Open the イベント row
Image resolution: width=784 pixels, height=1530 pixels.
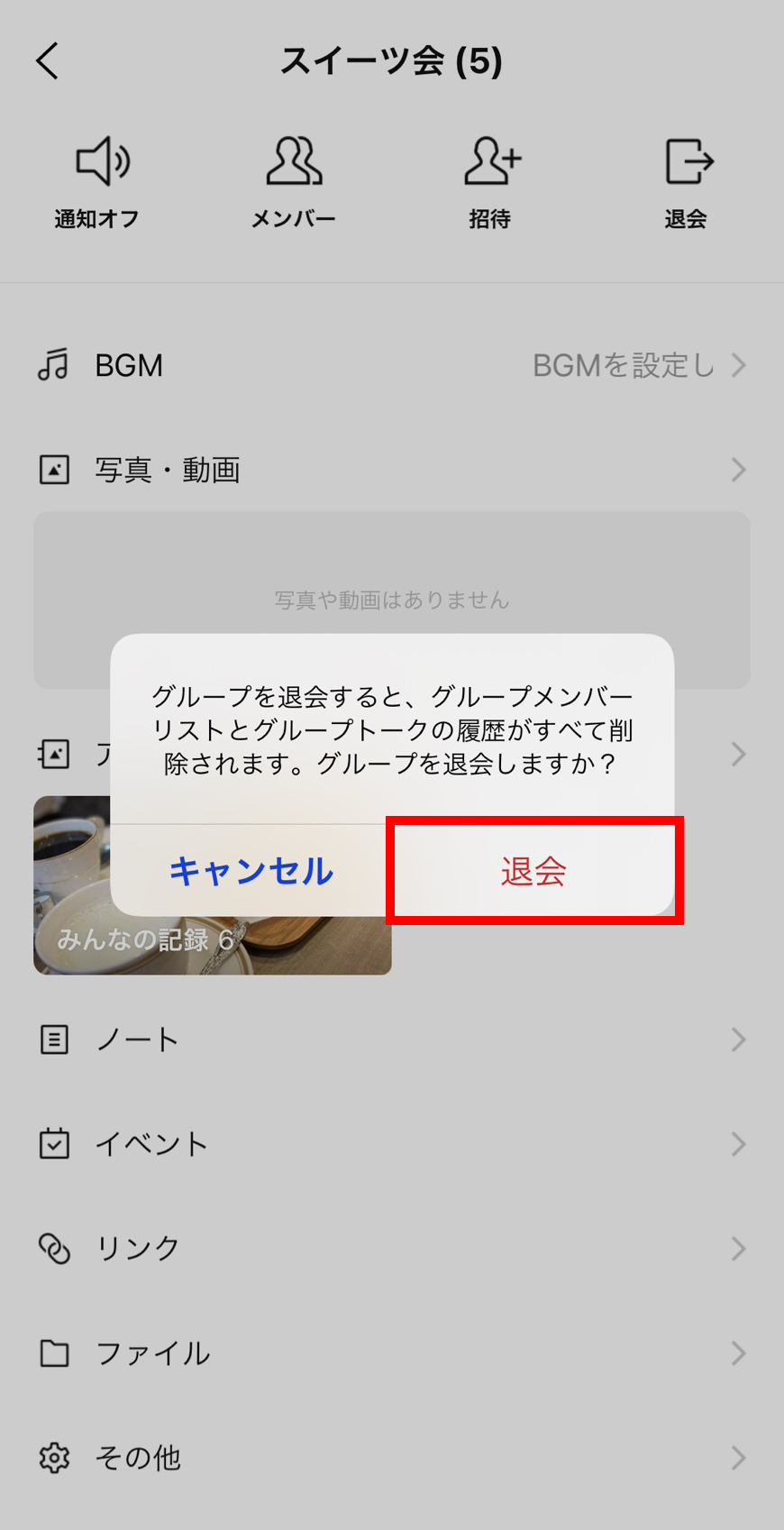[392, 1144]
